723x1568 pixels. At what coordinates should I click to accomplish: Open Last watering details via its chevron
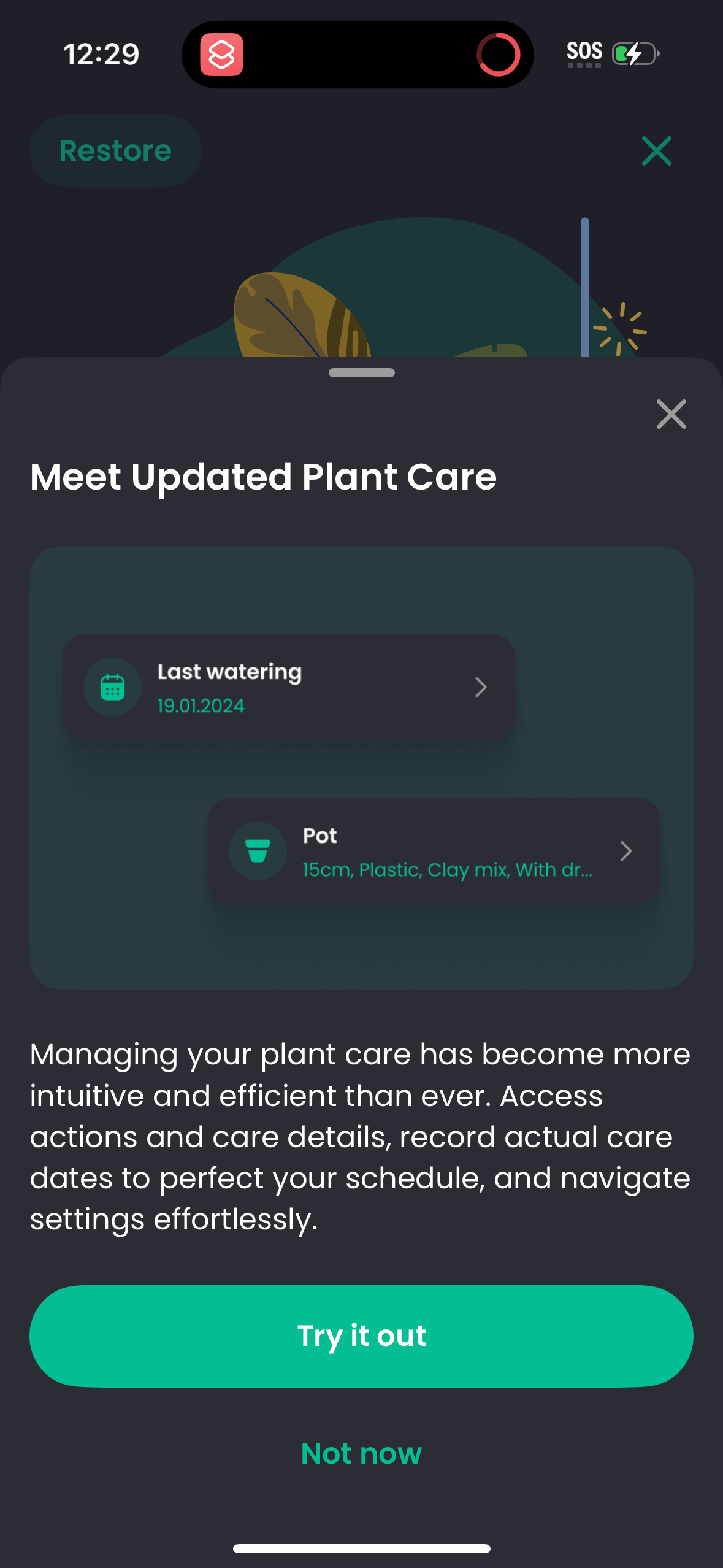481,687
